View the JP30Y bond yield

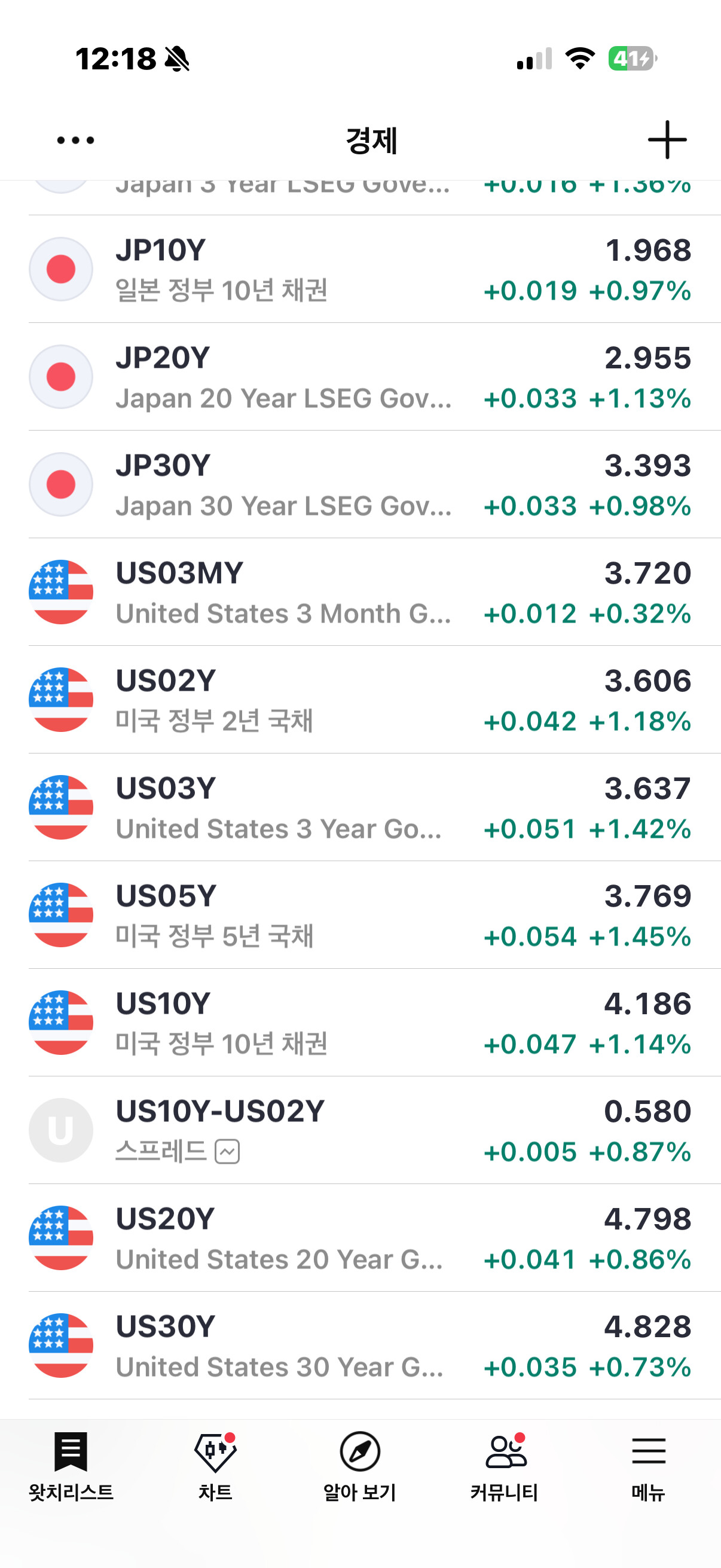point(360,484)
